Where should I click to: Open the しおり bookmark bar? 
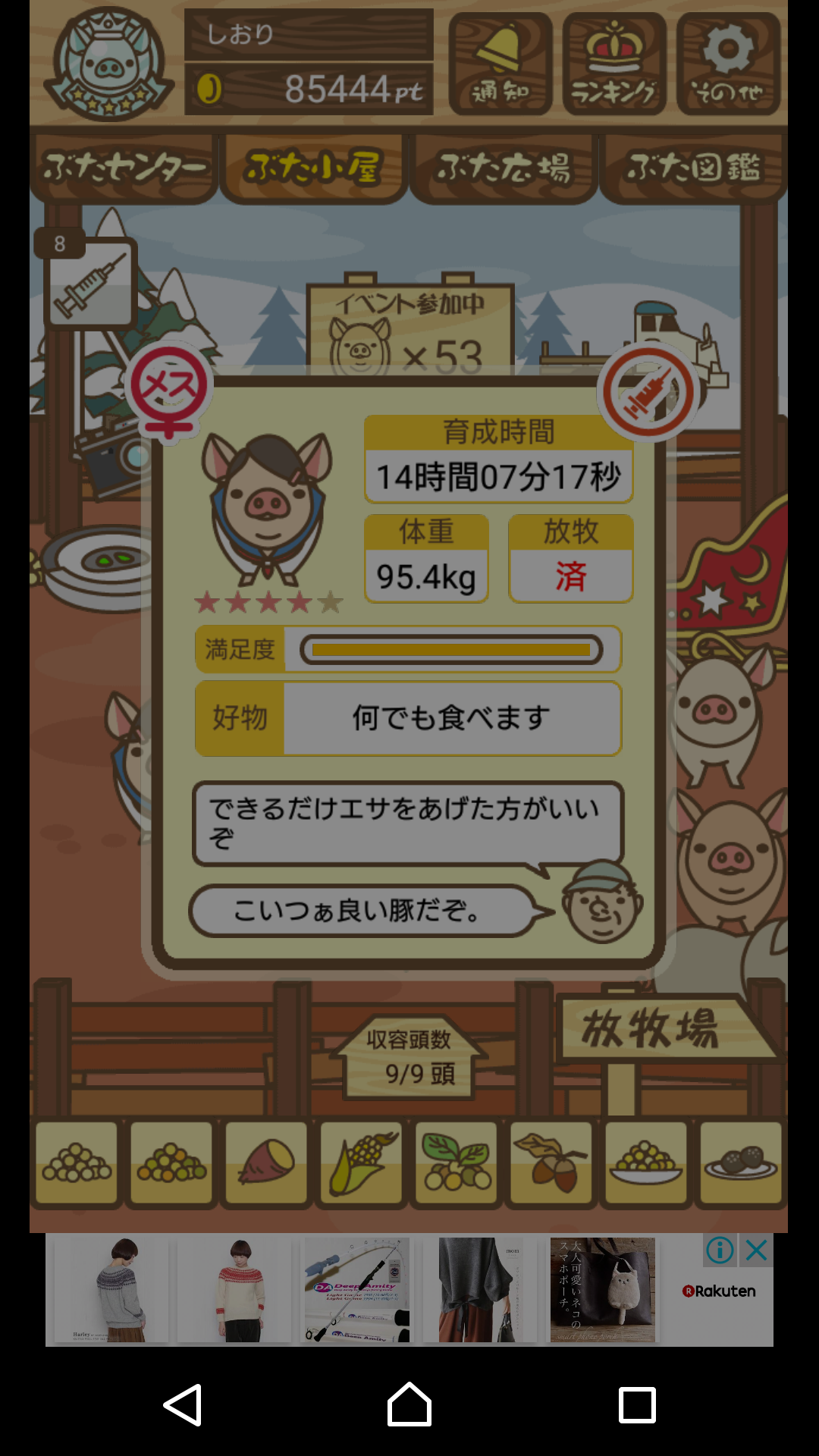[309, 34]
